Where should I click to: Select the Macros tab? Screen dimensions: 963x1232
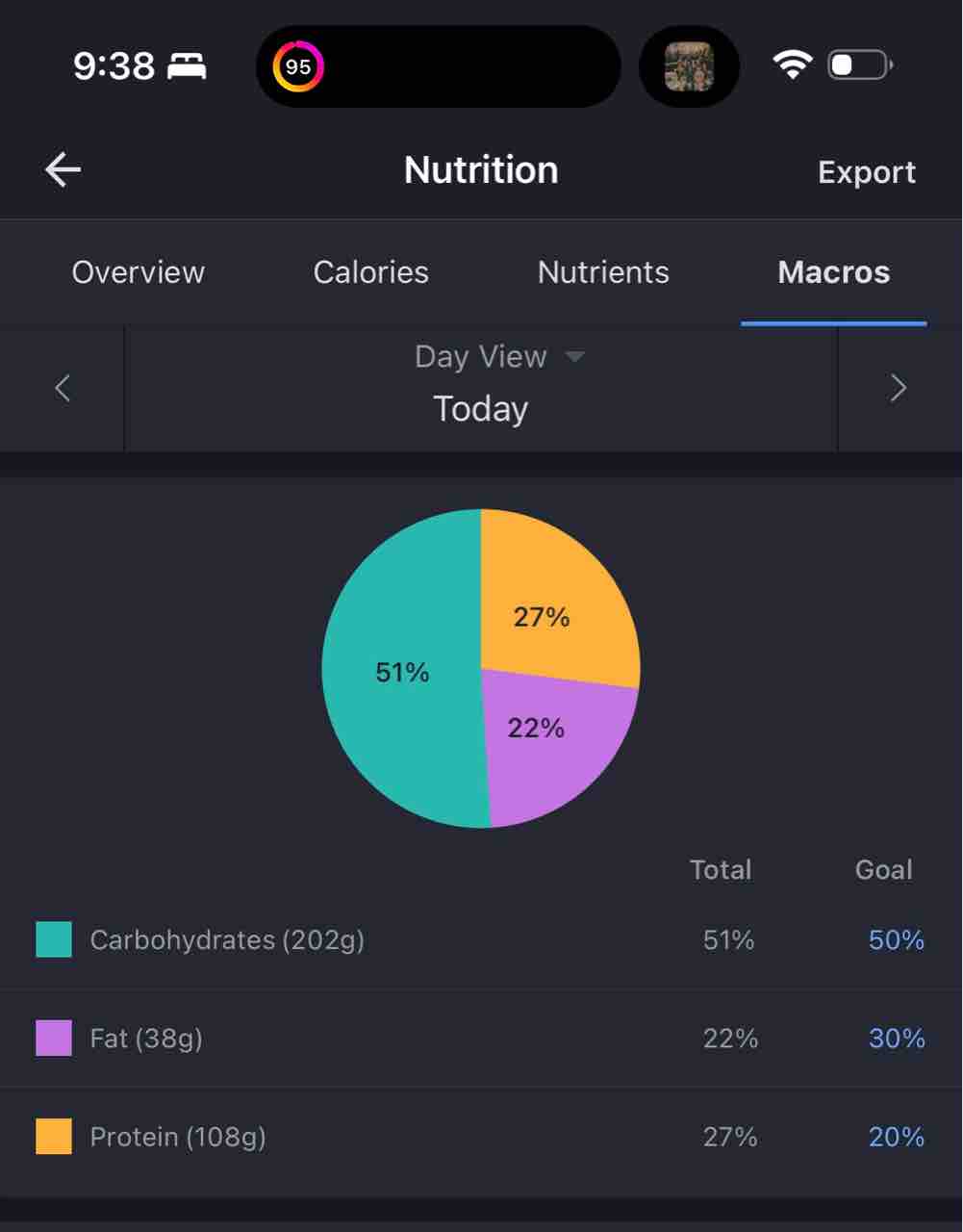pyautogui.click(x=833, y=272)
